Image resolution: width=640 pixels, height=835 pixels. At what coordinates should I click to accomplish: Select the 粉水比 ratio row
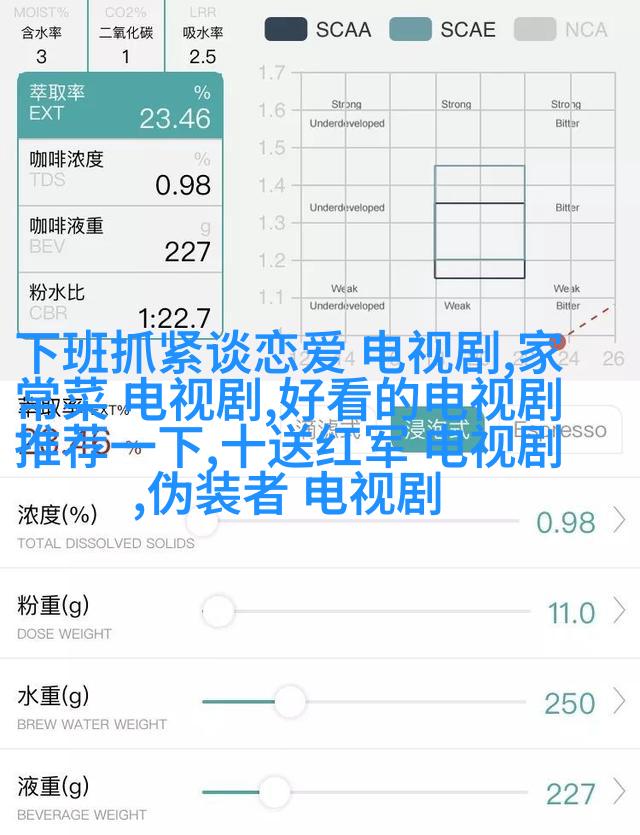[120, 303]
